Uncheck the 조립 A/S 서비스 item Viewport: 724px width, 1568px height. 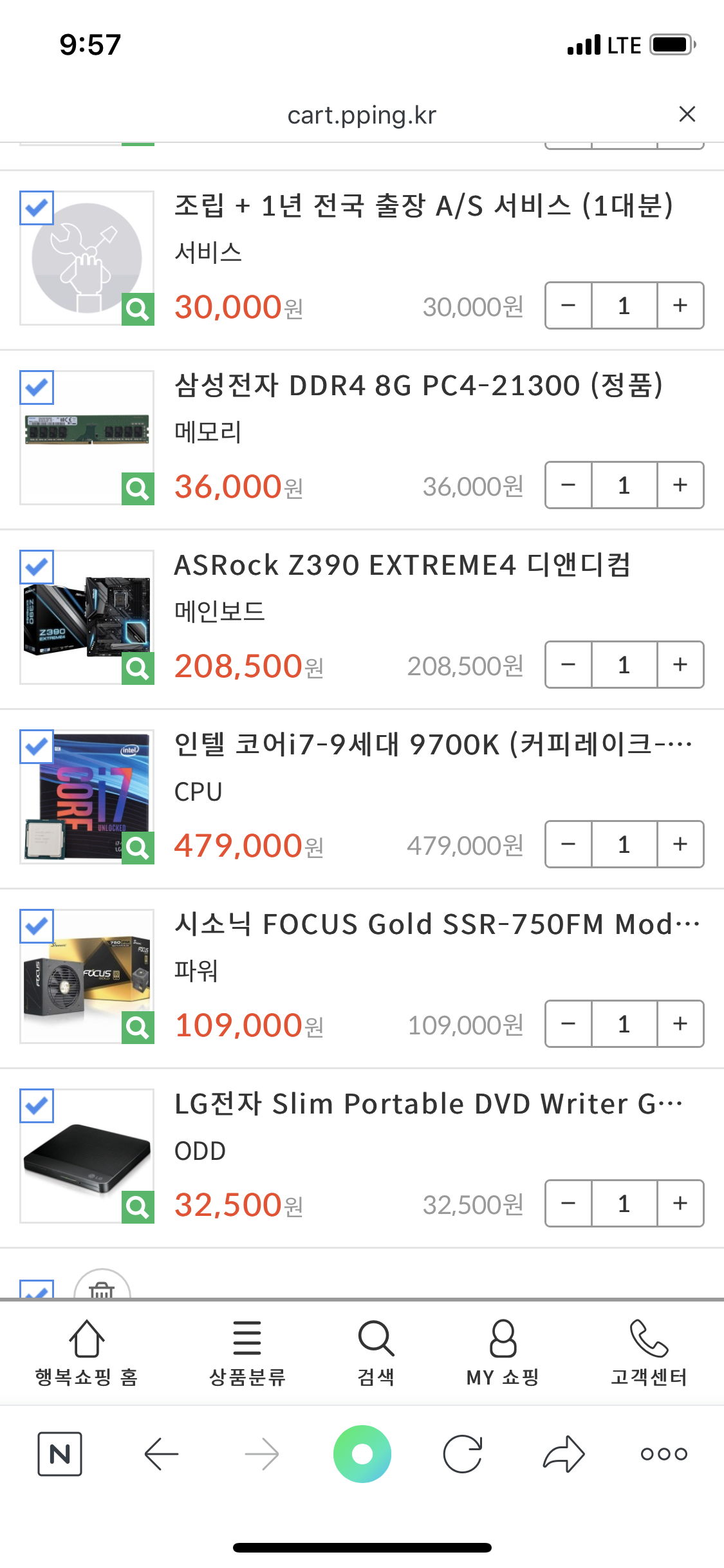coord(37,208)
